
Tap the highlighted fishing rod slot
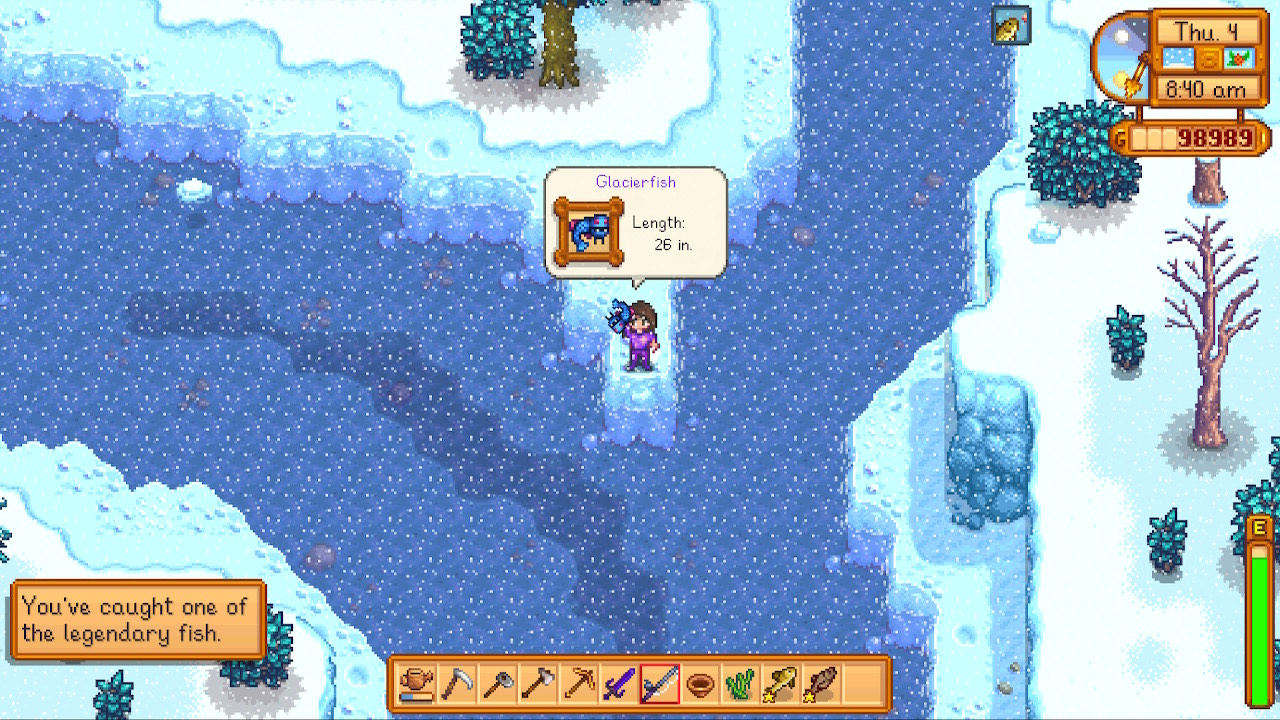click(660, 685)
